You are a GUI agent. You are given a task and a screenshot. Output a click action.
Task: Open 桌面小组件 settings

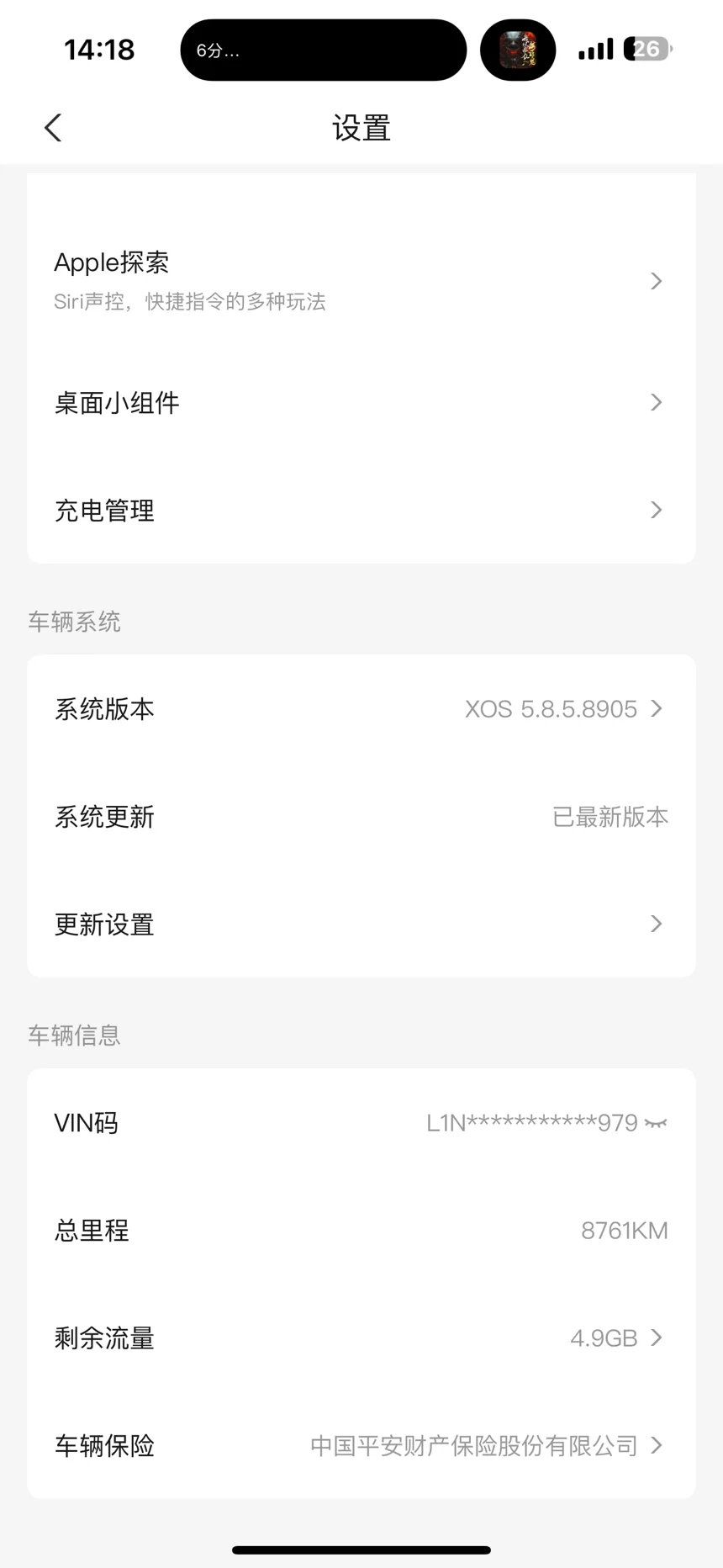361,403
